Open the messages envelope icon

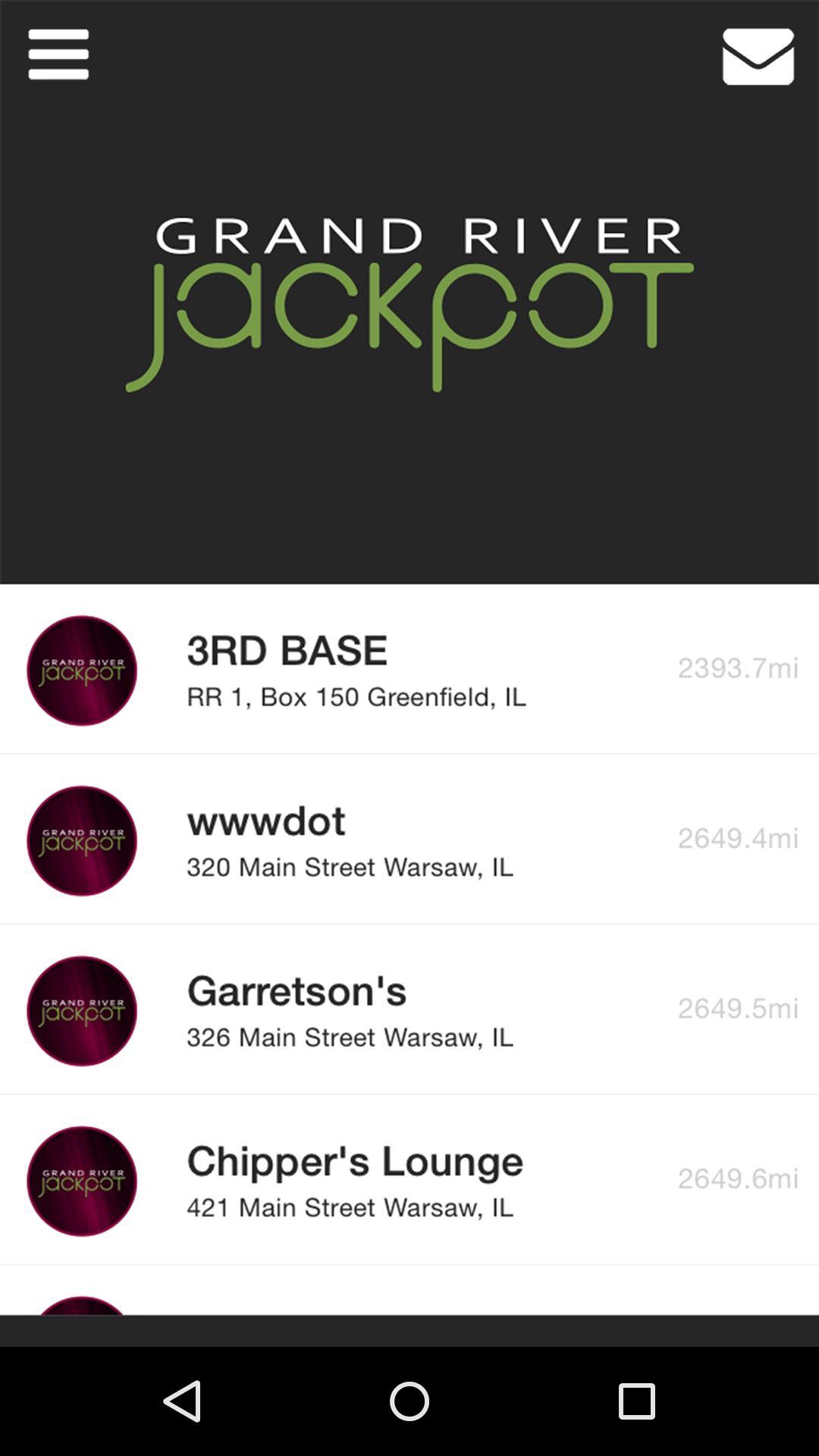758,56
